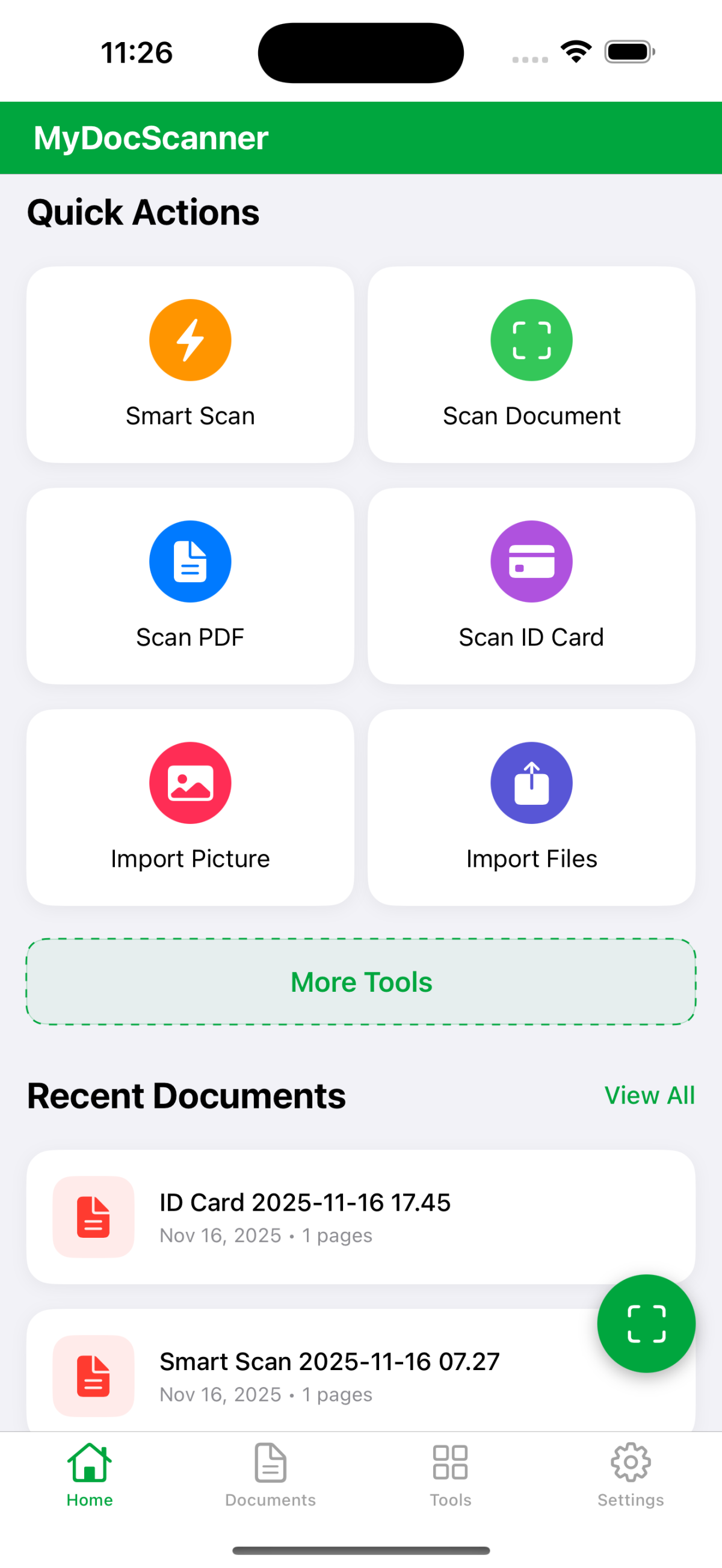722x1568 pixels.
Task: Go to the Home tab
Action: 90,1474
